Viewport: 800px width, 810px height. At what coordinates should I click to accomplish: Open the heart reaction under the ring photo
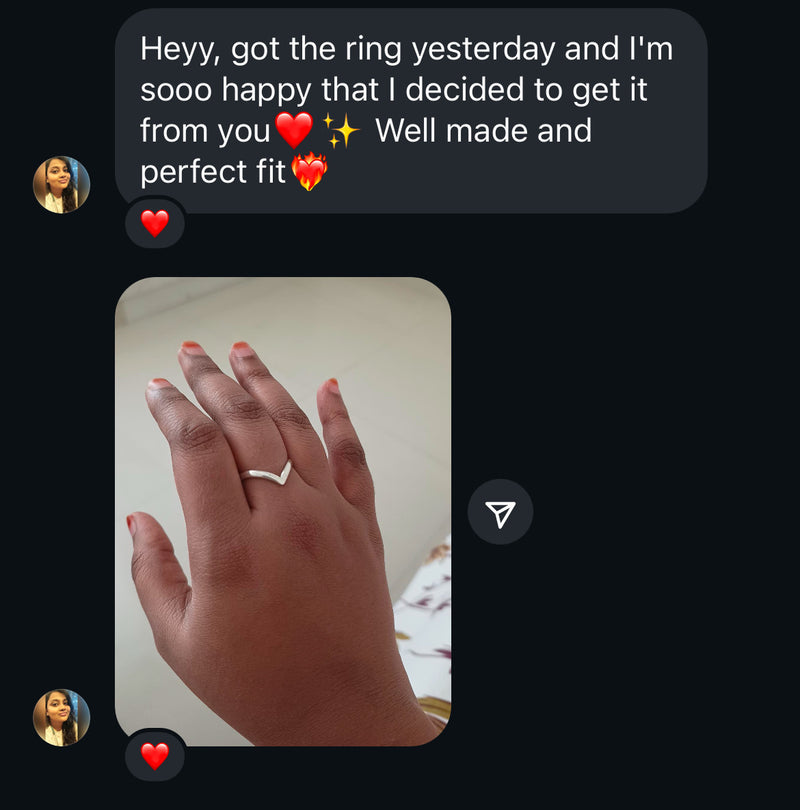coord(155,755)
